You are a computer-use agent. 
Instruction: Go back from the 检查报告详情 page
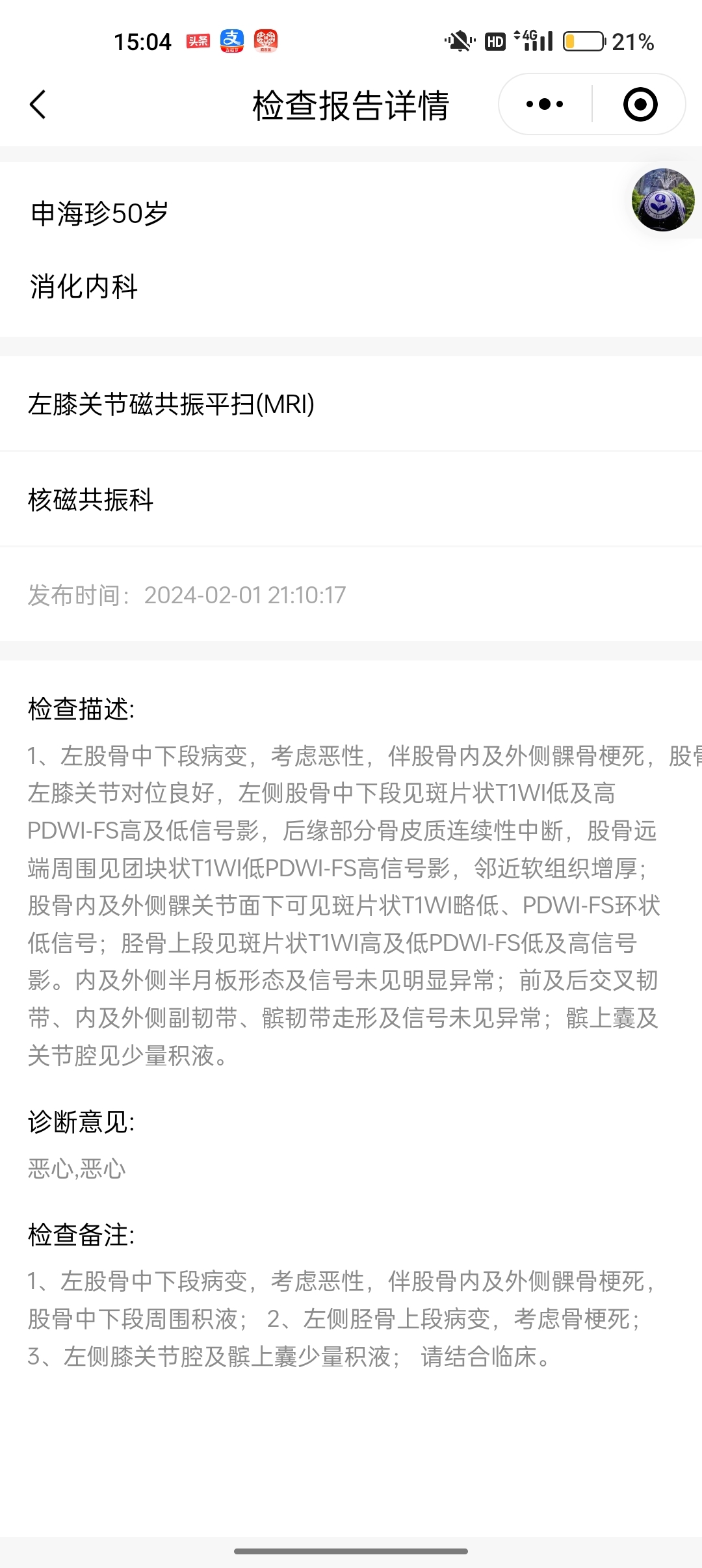38,105
